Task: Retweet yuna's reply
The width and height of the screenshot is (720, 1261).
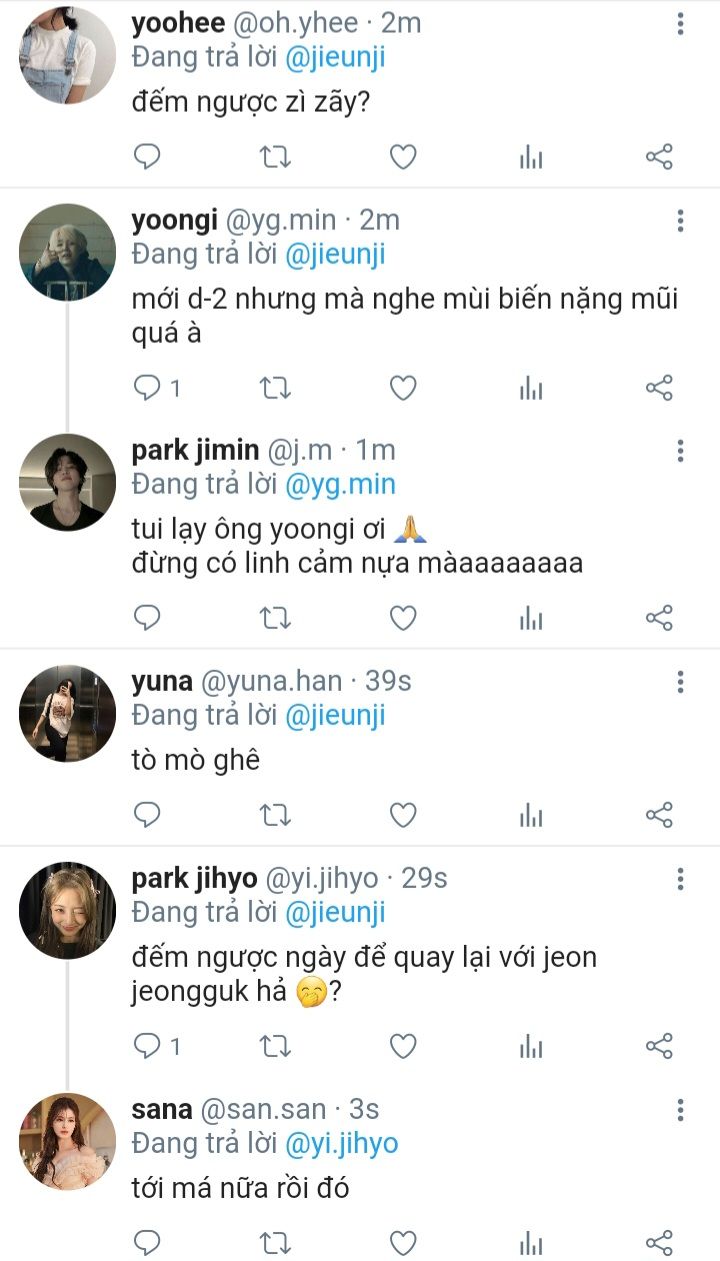Action: click(275, 816)
